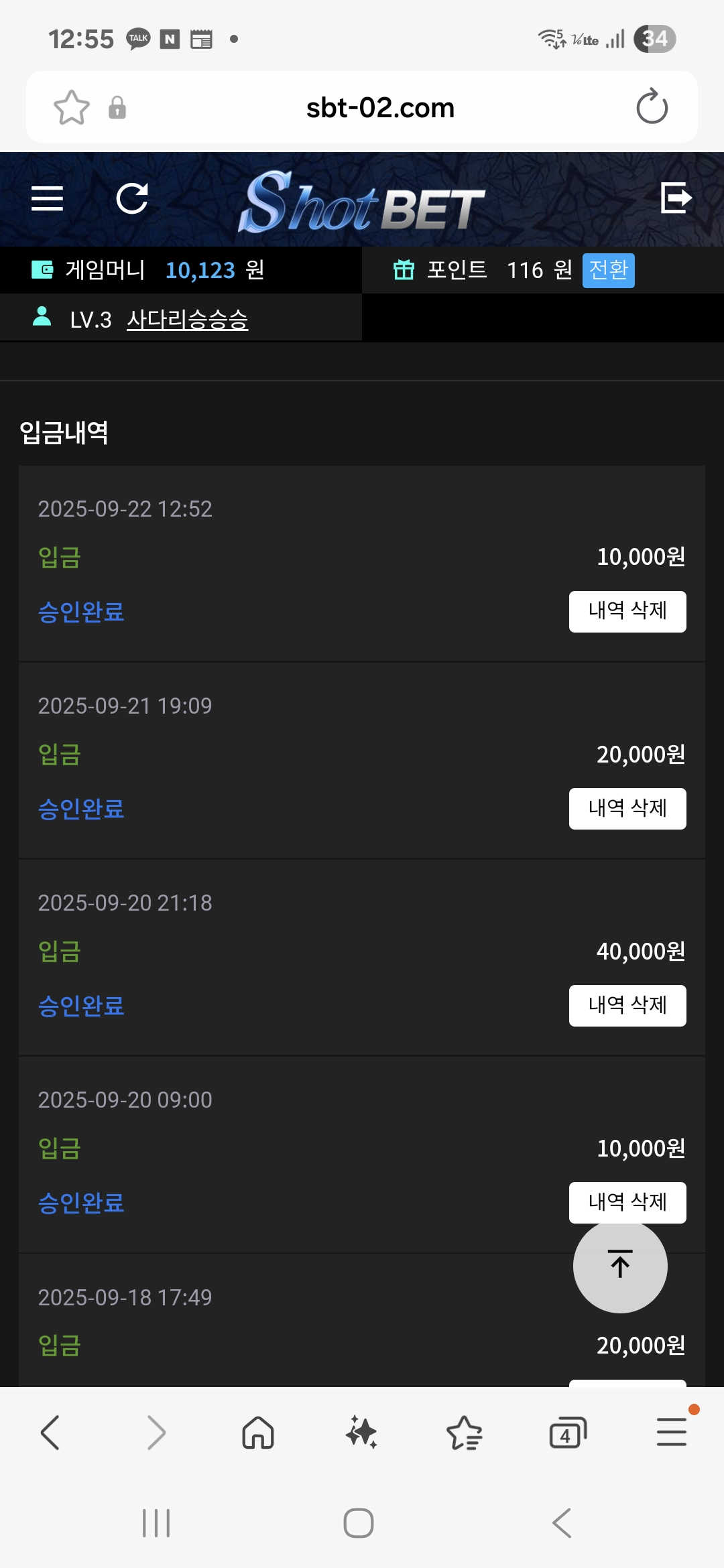View the four open browser tabs
This screenshot has width=724, height=1568.
[x=568, y=1433]
